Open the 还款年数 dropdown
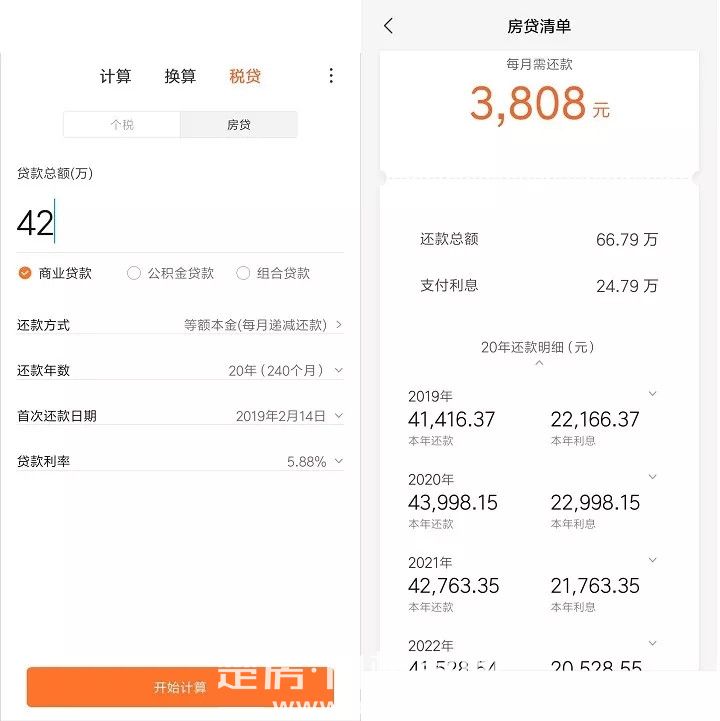Viewport: 720px width, 721px height. click(284, 371)
